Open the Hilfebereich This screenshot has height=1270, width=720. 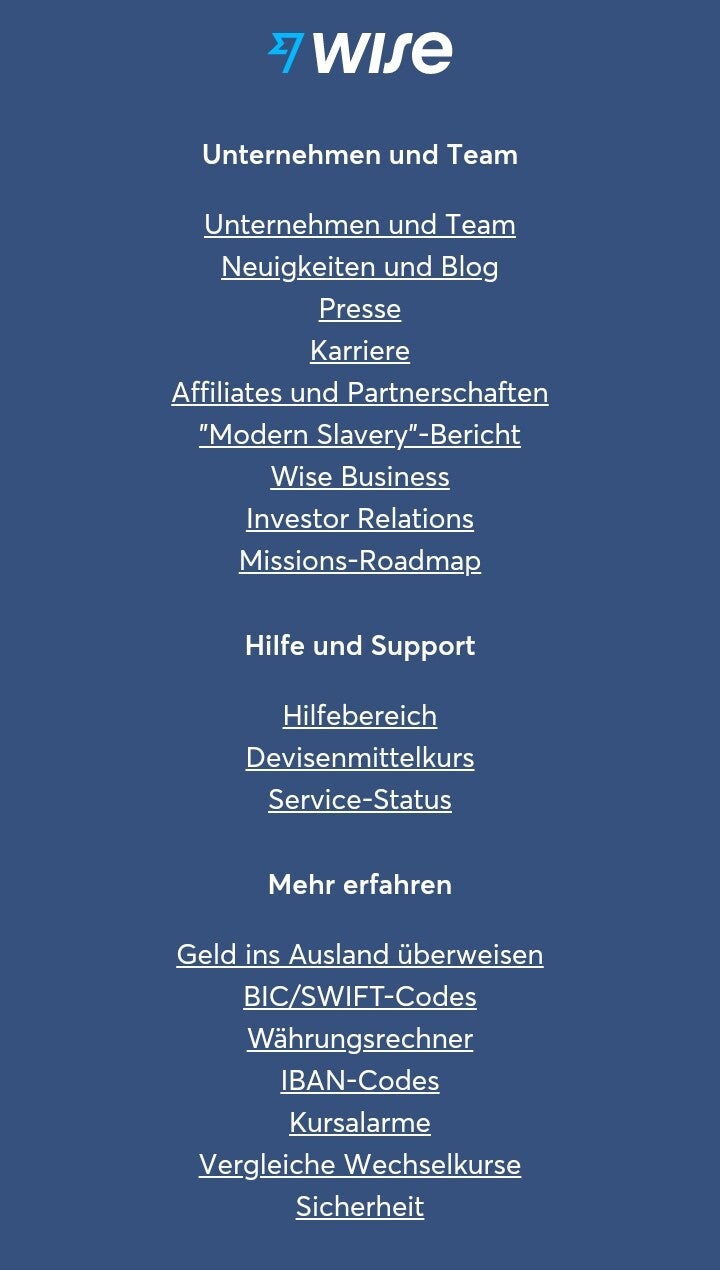click(x=360, y=716)
